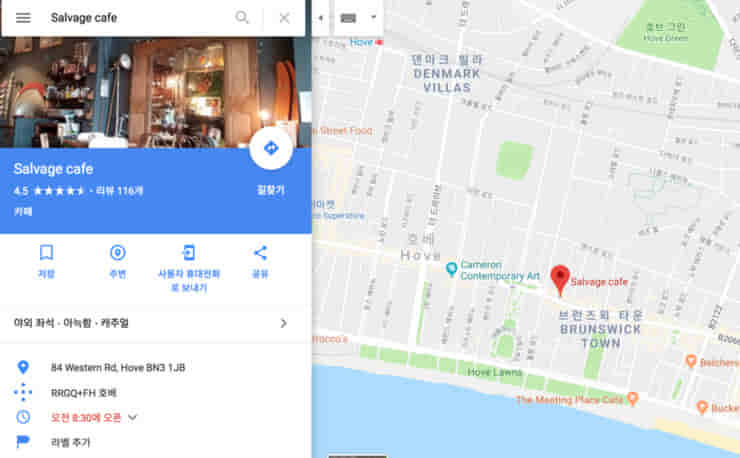Screen dimensions: 740x458
Task: Get directions with the blue arrow button
Action: coord(270,148)
